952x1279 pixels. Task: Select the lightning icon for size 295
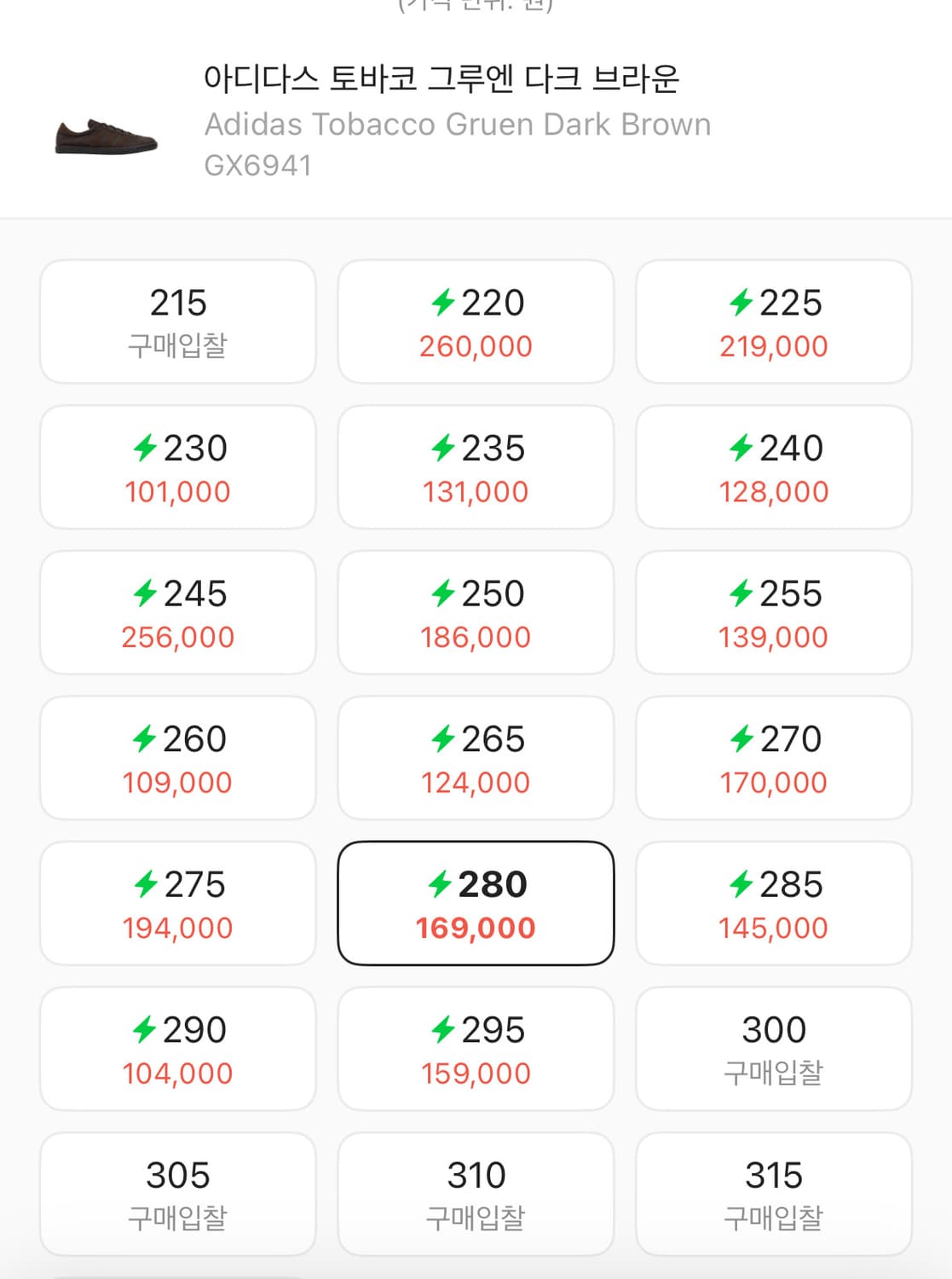(444, 1030)
